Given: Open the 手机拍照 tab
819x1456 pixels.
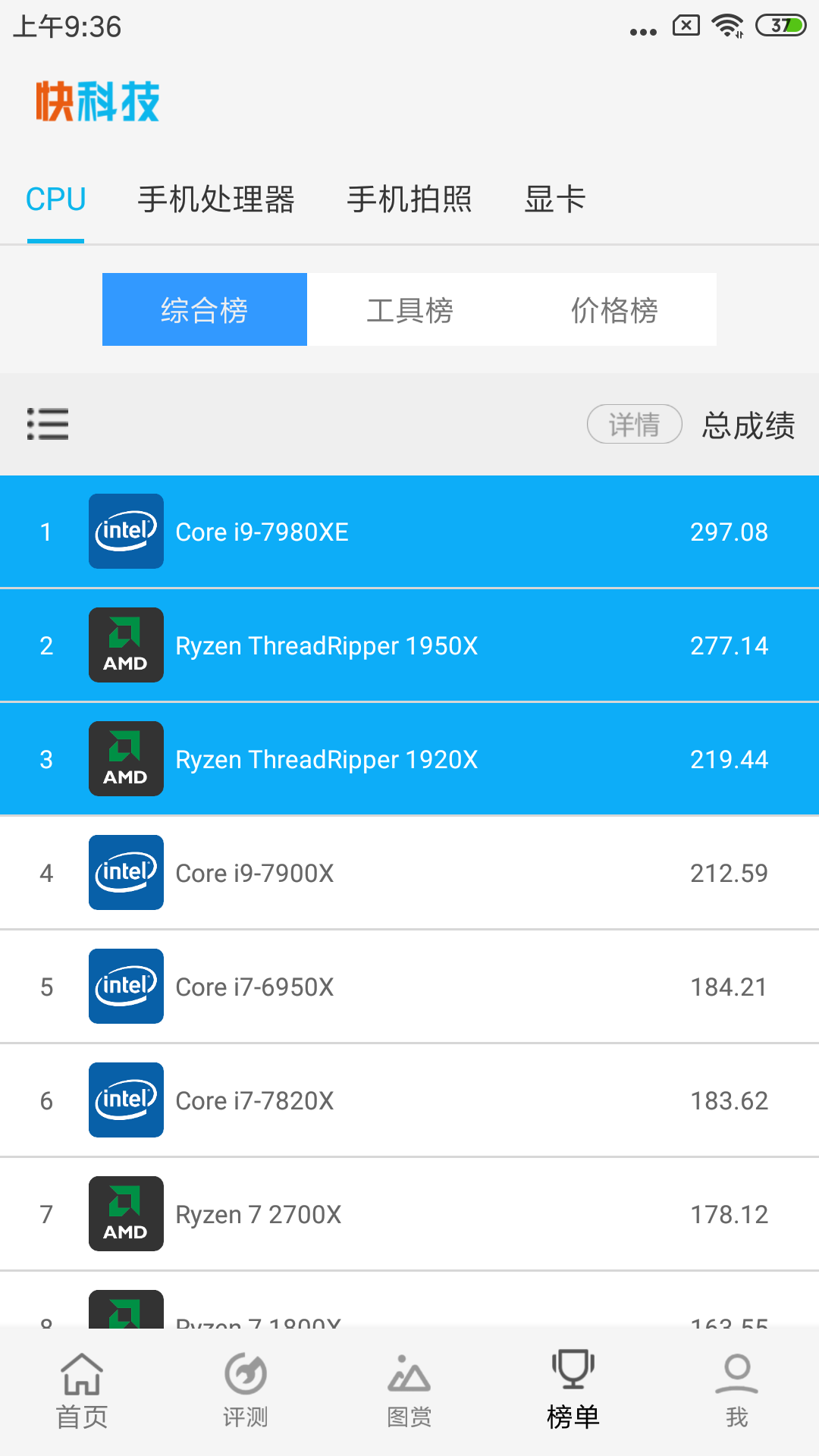Looking at the screenshot, I should [409, 199].
